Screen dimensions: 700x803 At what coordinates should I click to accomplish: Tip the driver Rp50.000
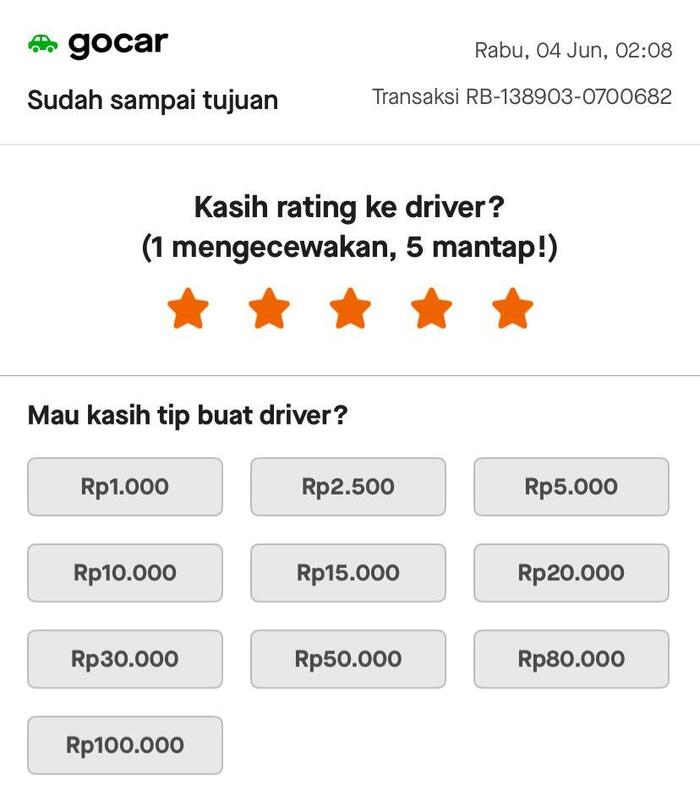point(348,659)
